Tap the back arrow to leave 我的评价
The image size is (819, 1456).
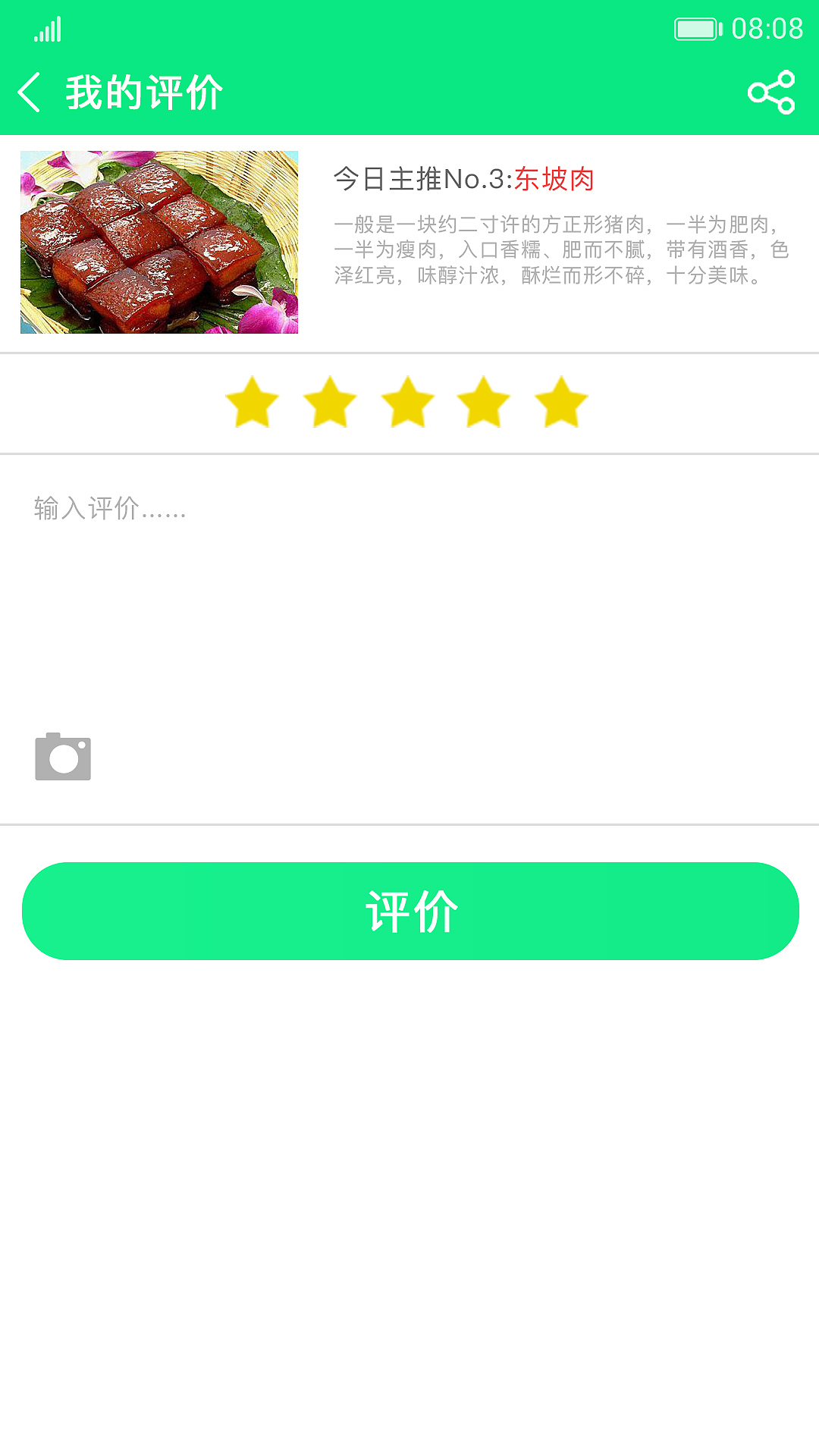coord(30,91)
